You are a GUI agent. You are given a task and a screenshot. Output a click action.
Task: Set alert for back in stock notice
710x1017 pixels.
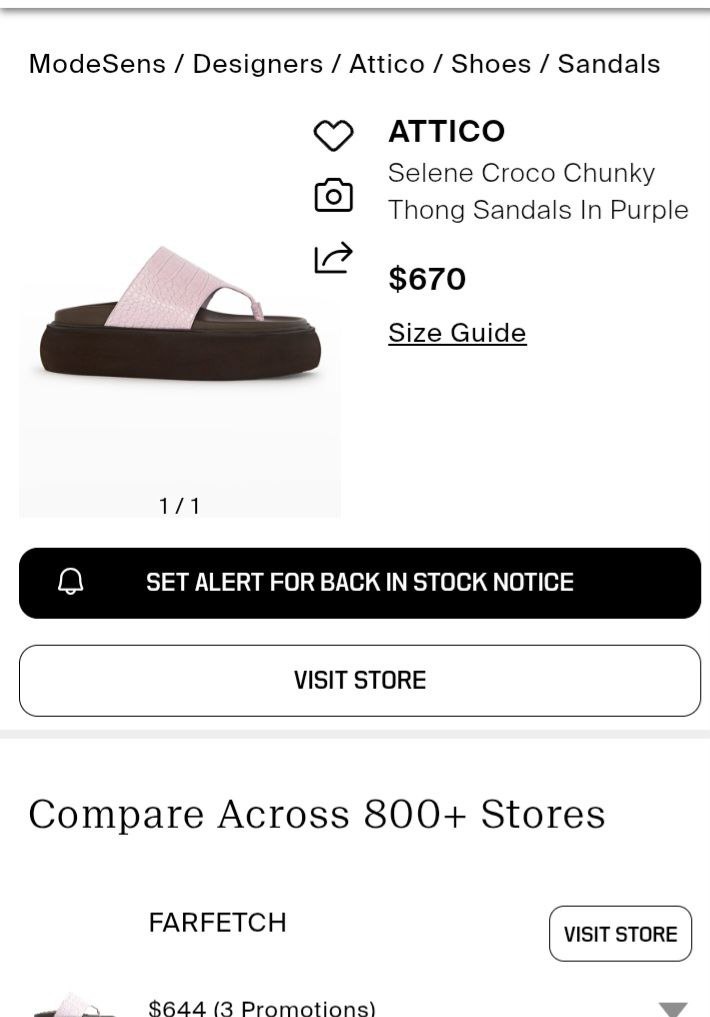pos(360,583)
